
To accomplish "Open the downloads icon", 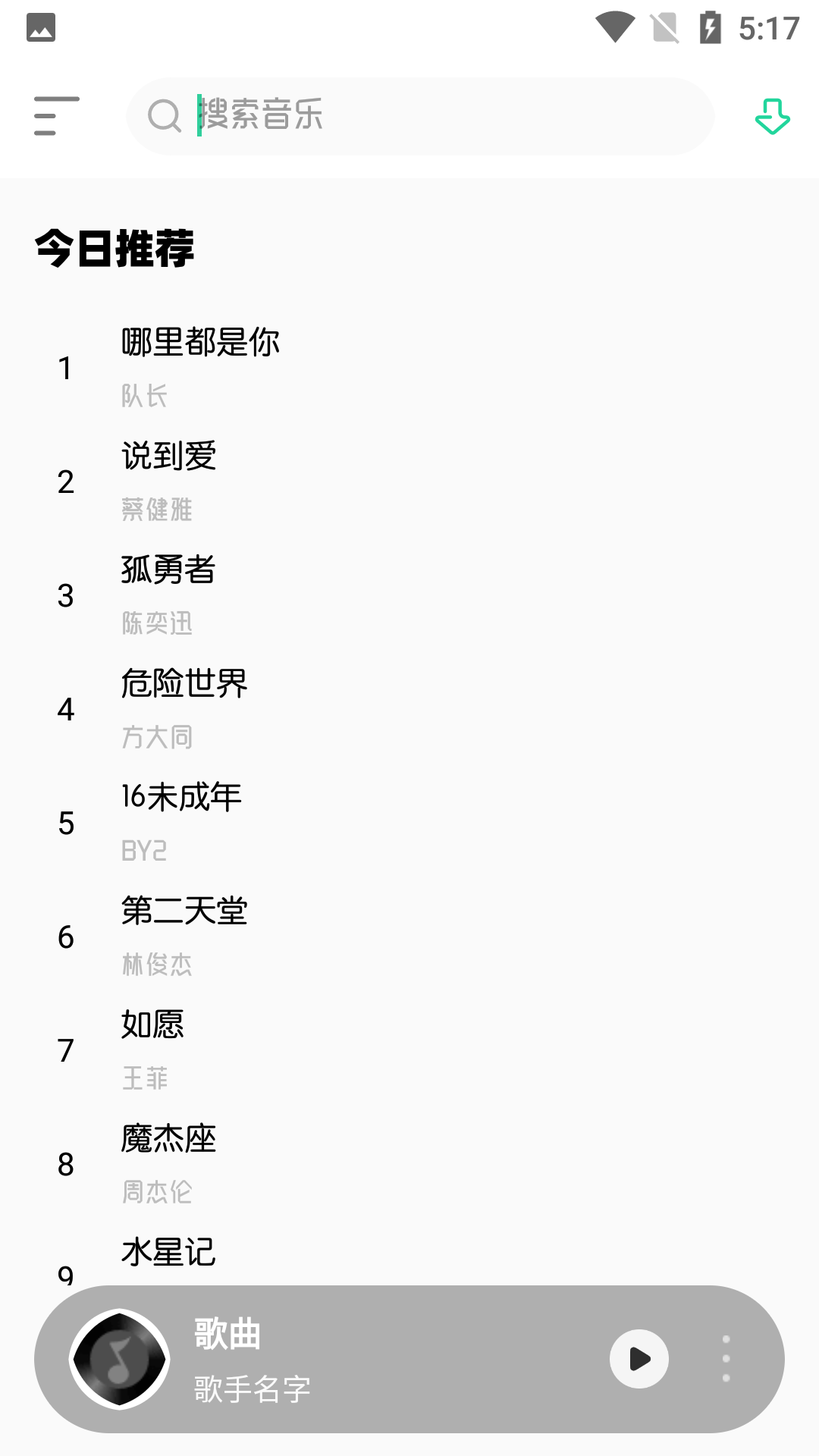I will (772, 116).
